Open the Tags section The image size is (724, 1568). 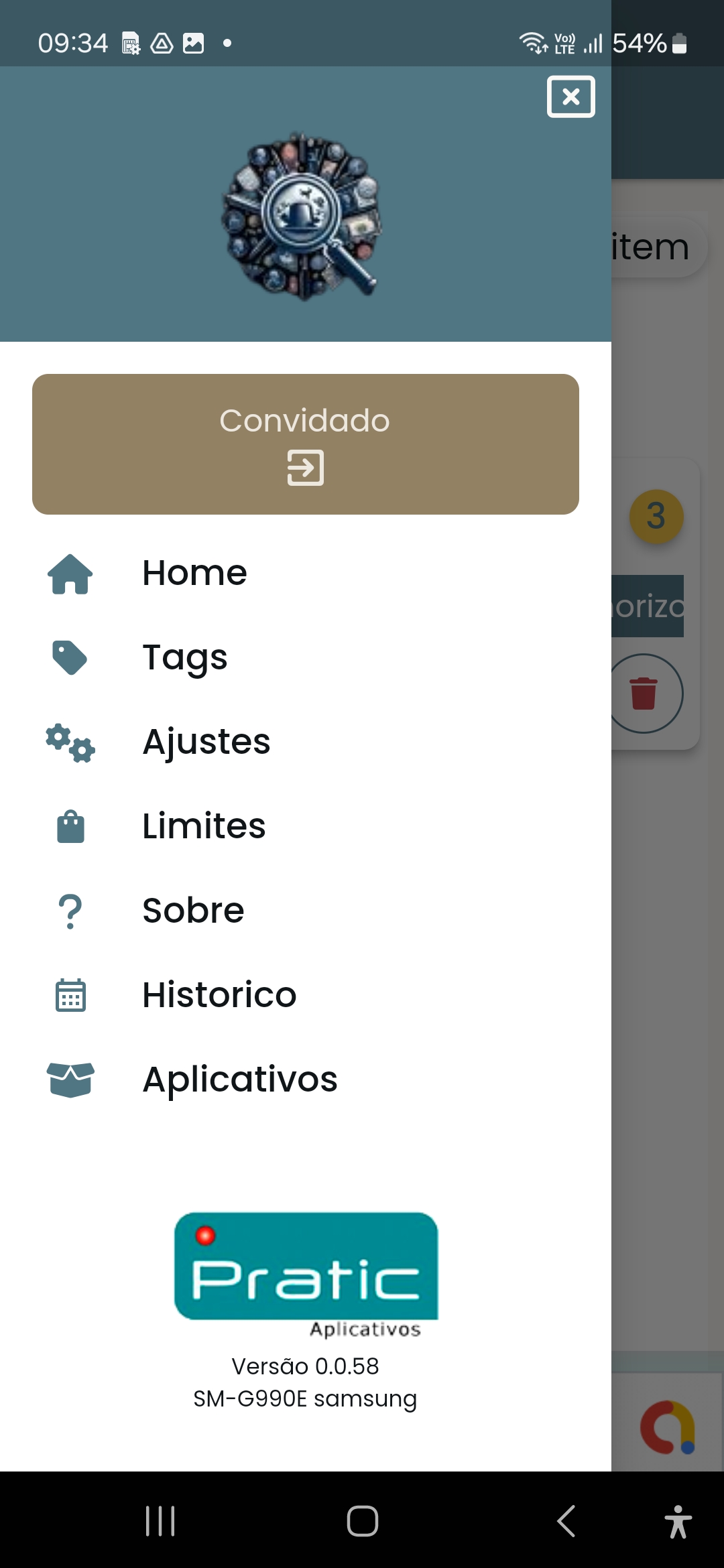tap(306, 658)
